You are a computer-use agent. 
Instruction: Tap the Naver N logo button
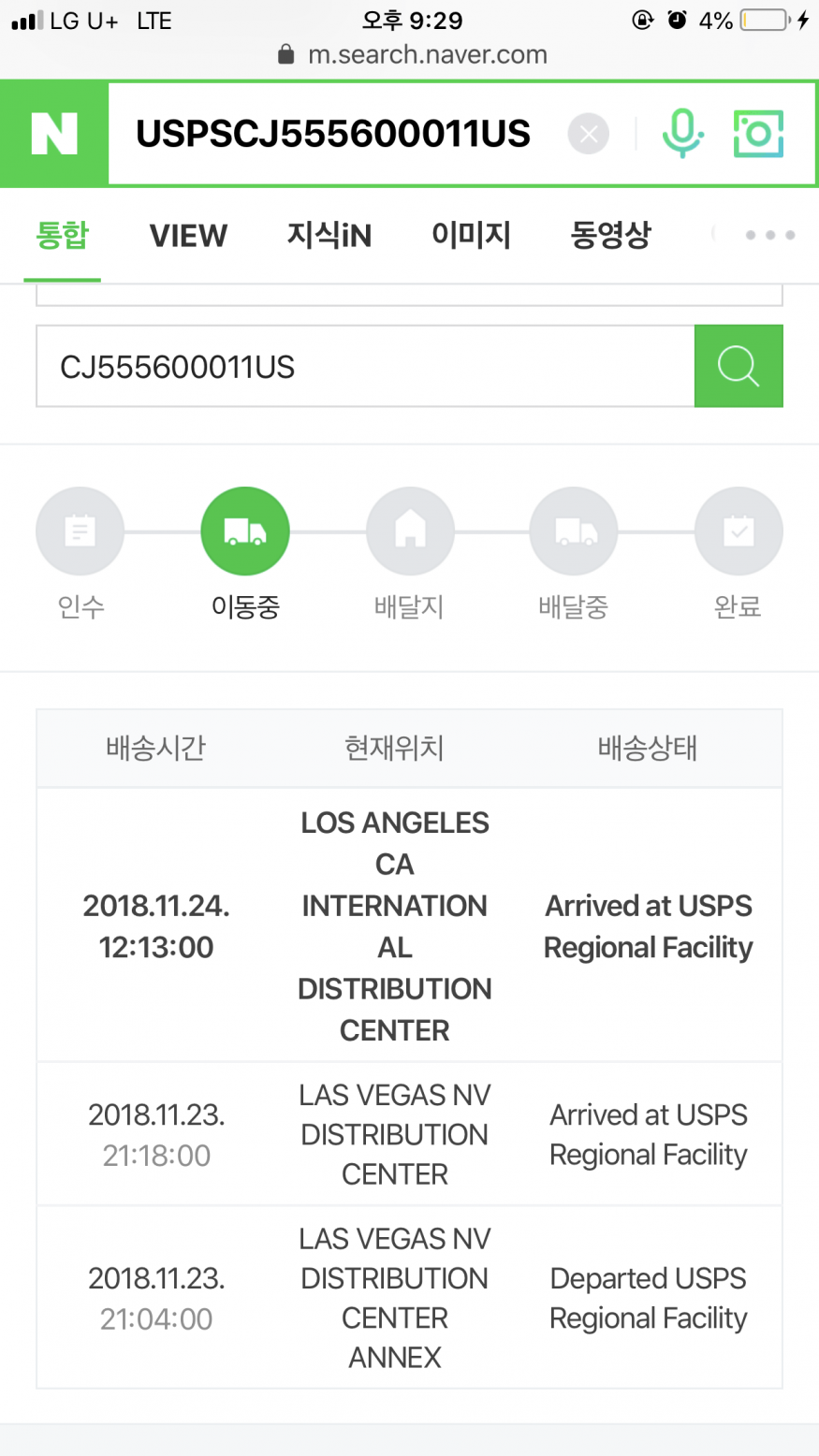54,134
